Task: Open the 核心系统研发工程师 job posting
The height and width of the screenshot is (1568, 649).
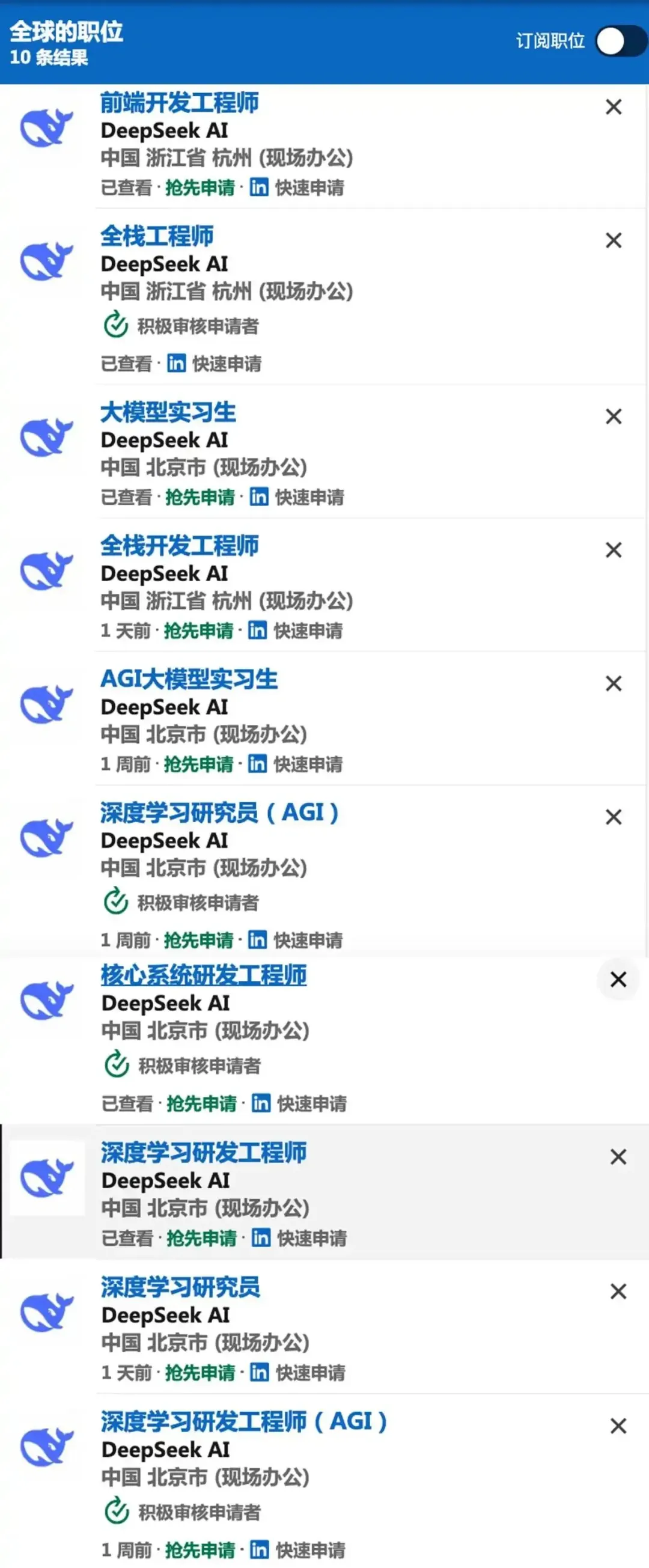Action: (x=204, y=974)
